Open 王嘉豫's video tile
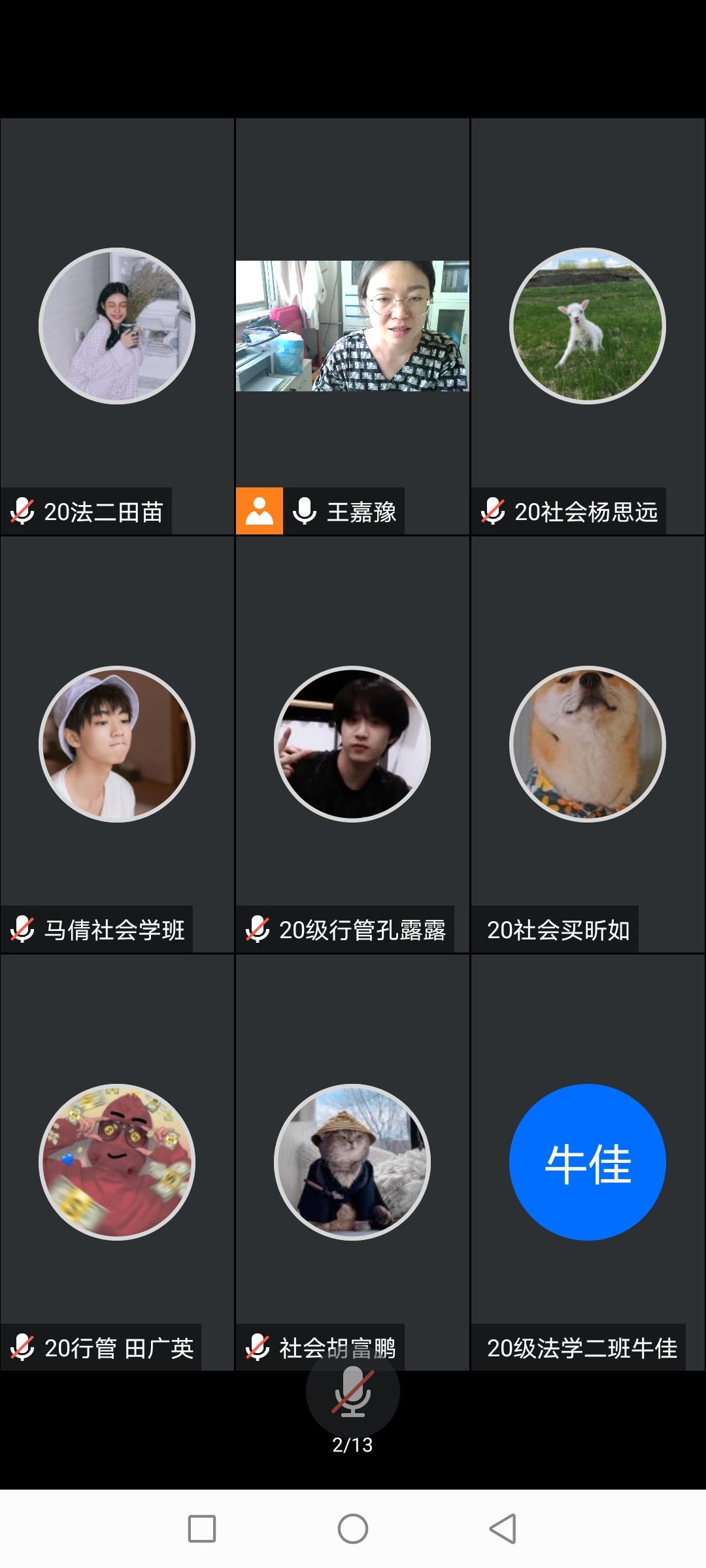Image resolution: width=706 pixels, height=1568 pixels. click(x=352, y=326)
